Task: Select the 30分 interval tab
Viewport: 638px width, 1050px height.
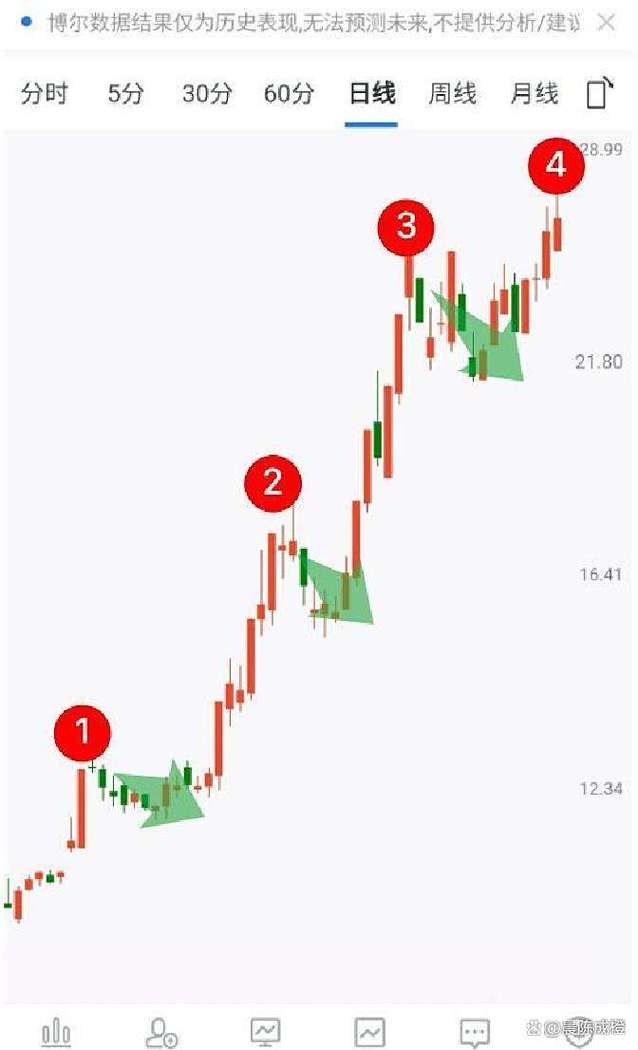Action: (207, 94)
